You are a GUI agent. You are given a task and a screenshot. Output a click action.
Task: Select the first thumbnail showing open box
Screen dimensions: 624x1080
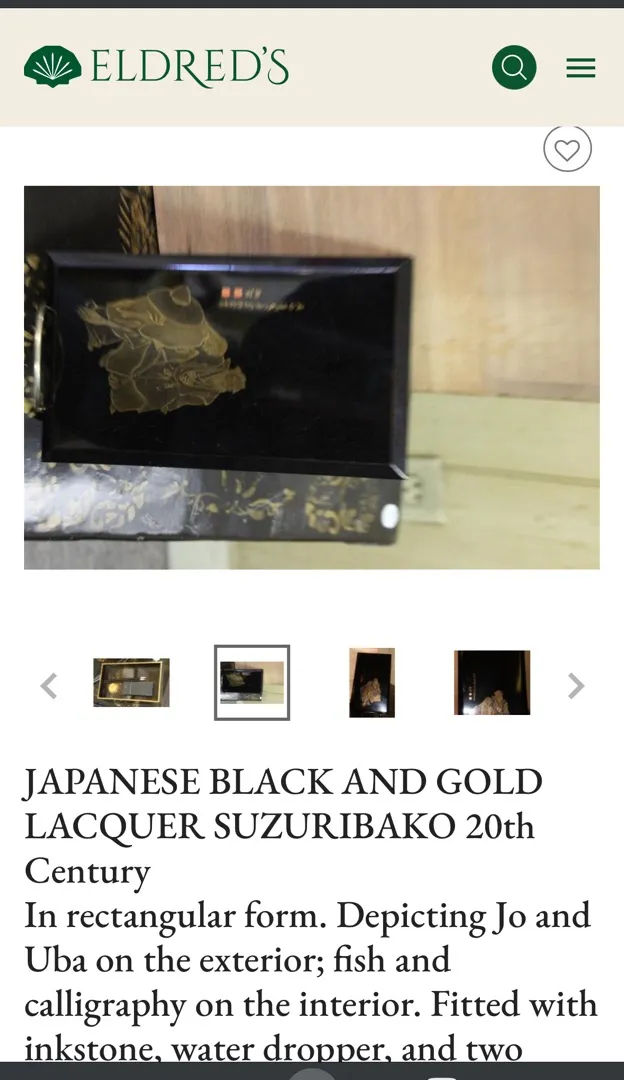tap(131, 683)
